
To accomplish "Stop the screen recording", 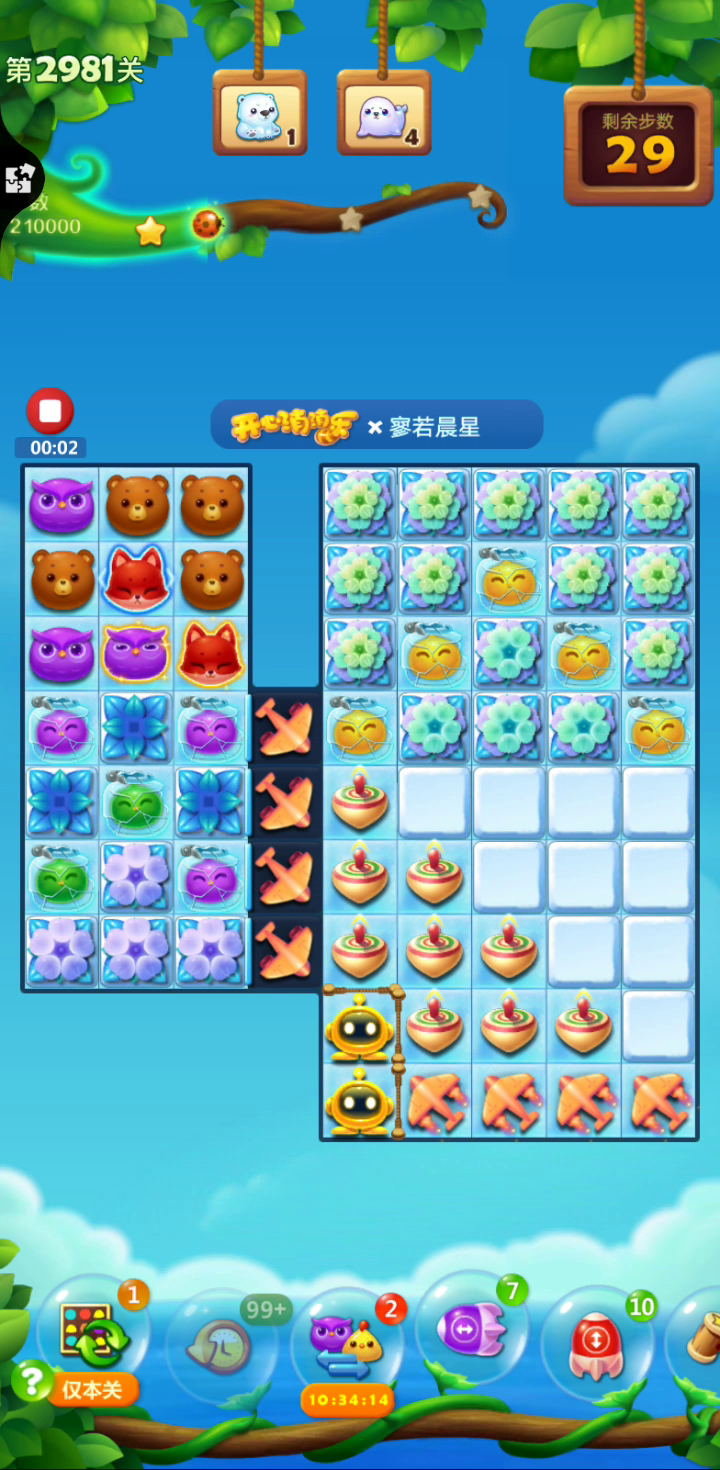I will [x=50, y=411].
